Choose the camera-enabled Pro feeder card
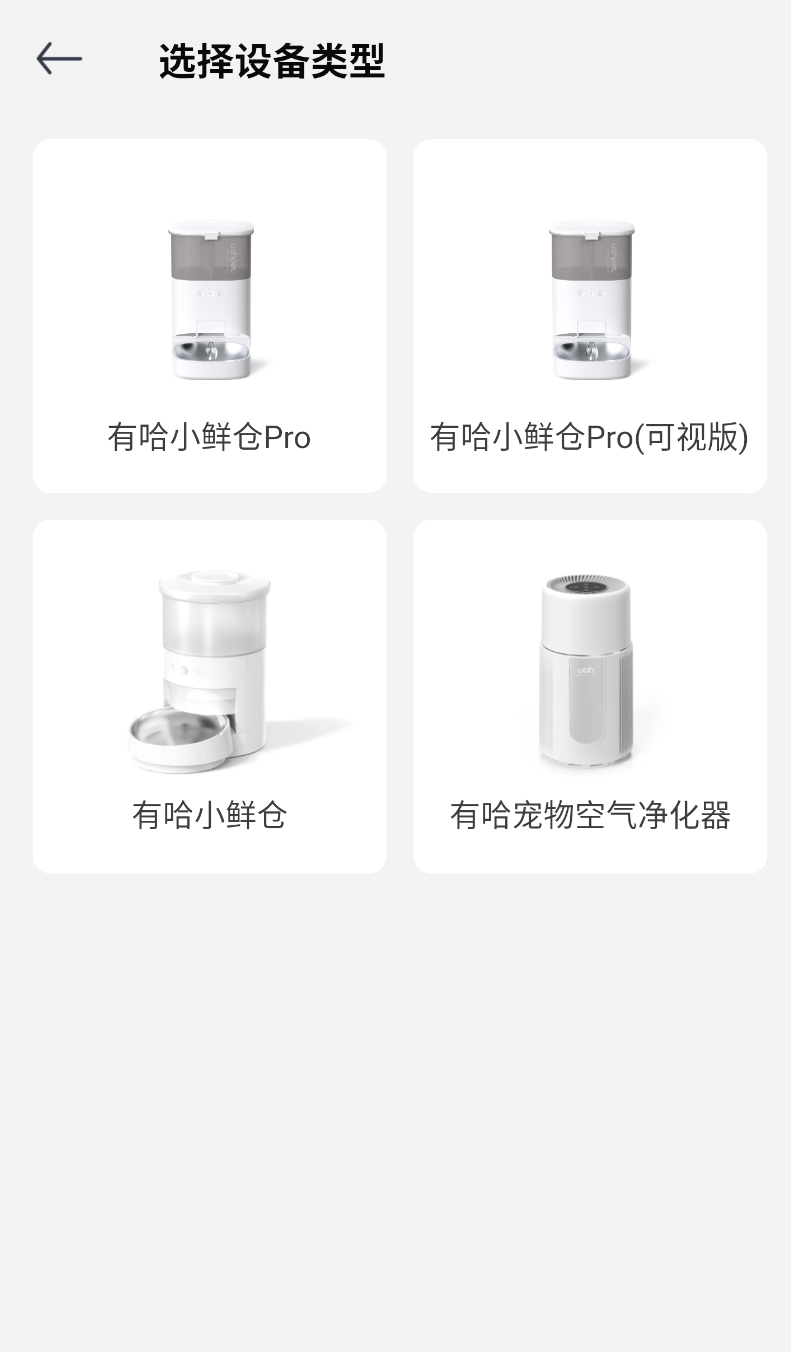 (589, 315)
